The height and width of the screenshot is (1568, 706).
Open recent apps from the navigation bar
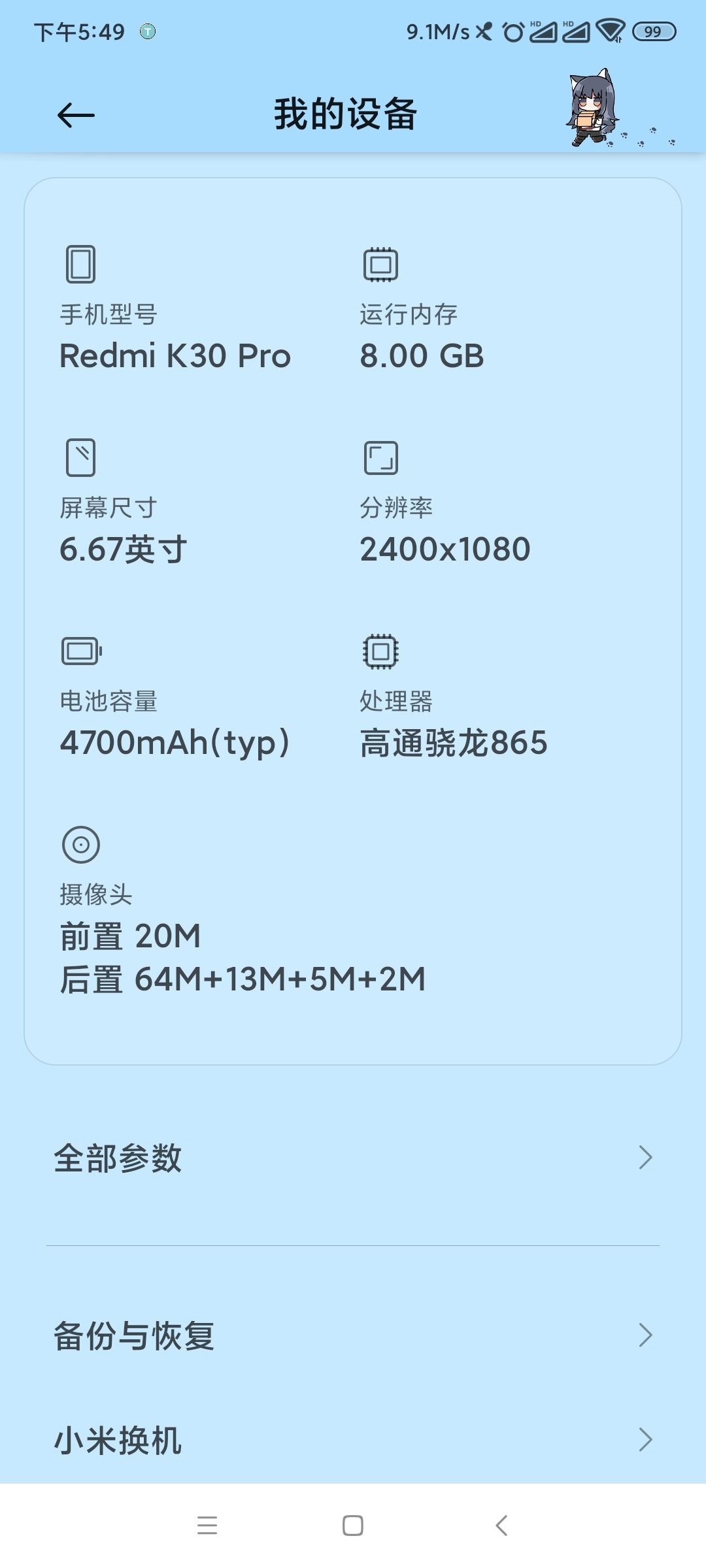(x=207, y=1526)
